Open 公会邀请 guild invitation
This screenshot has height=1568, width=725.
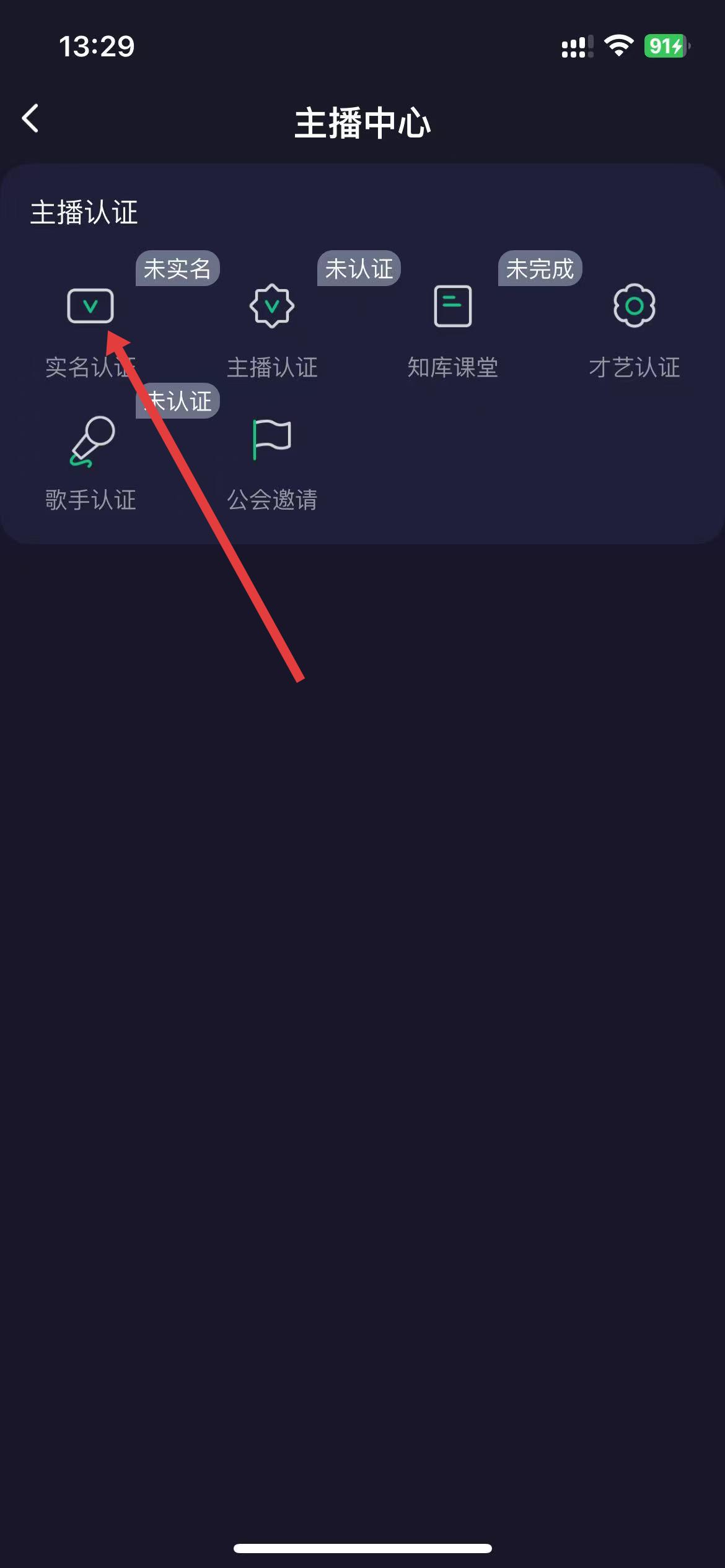271,441
